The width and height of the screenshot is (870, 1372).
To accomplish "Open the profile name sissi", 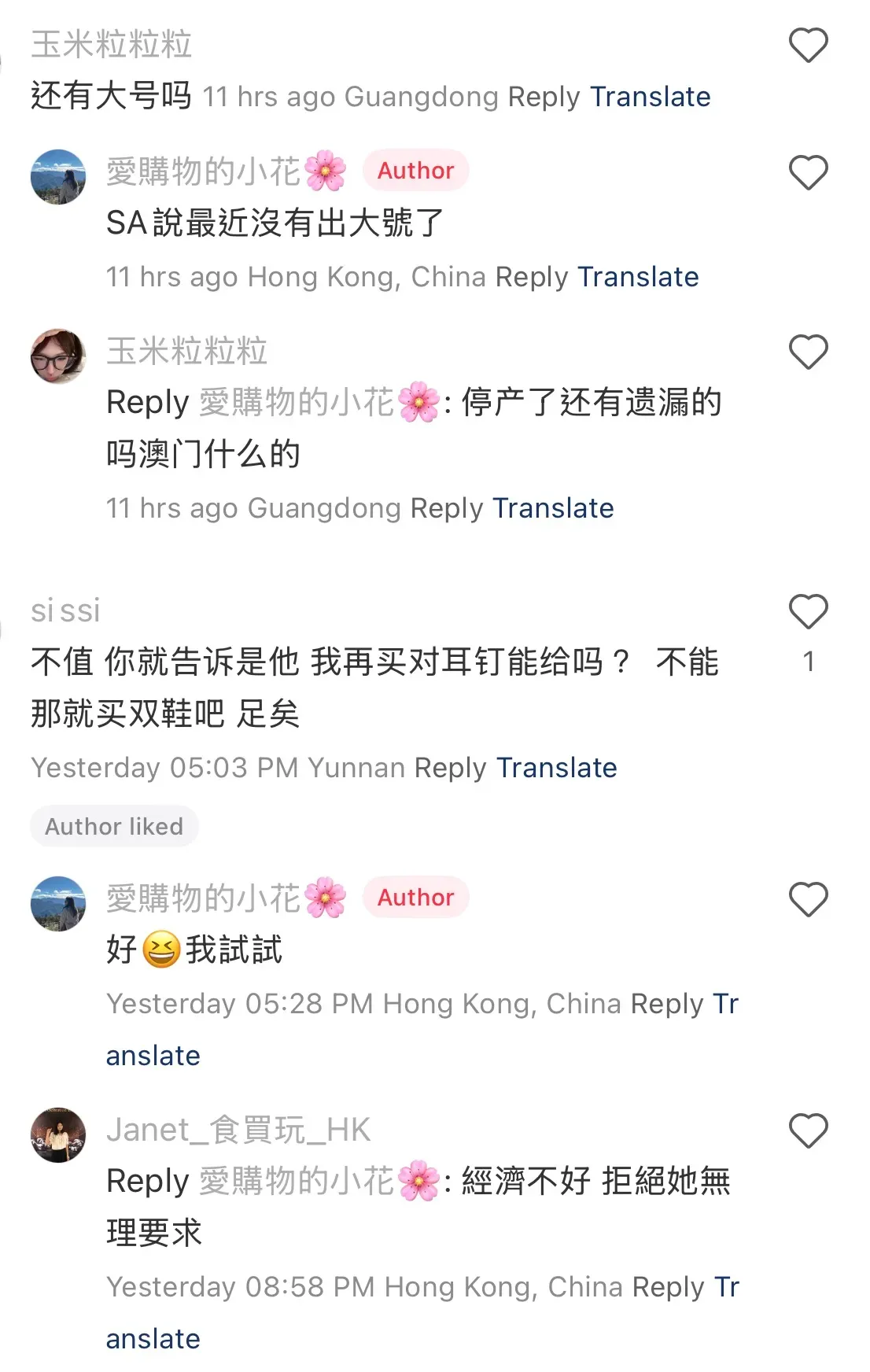I will pyautogui.click(x=65, y=610).
